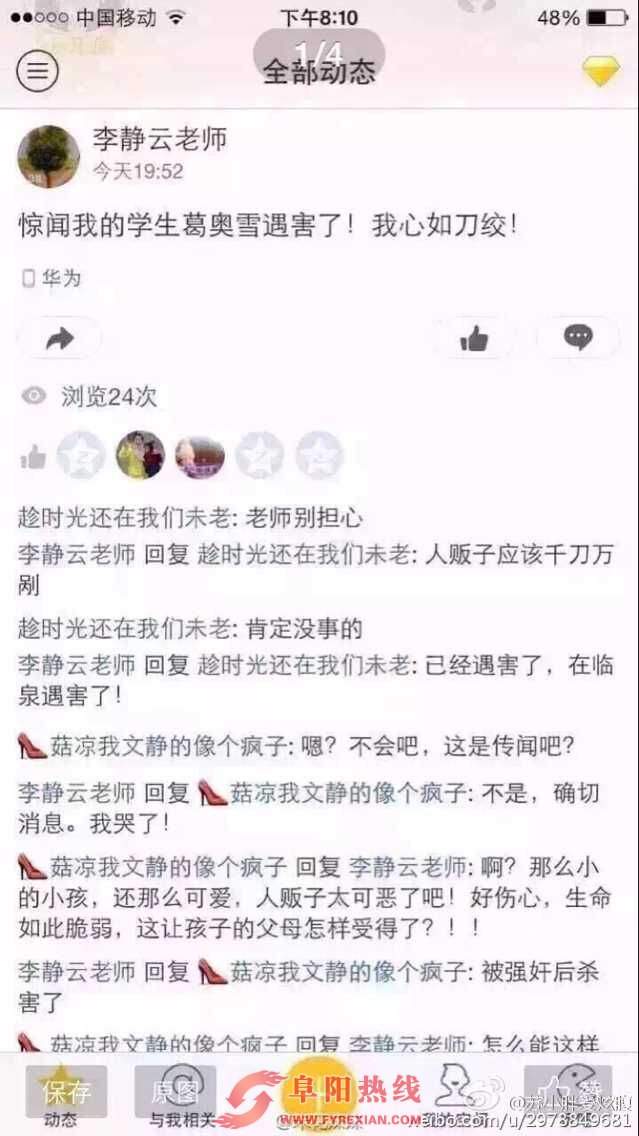Viewport: 639px width, 1136px height.
Task: Share this post using the arrow button
Action: pos(60,339)
